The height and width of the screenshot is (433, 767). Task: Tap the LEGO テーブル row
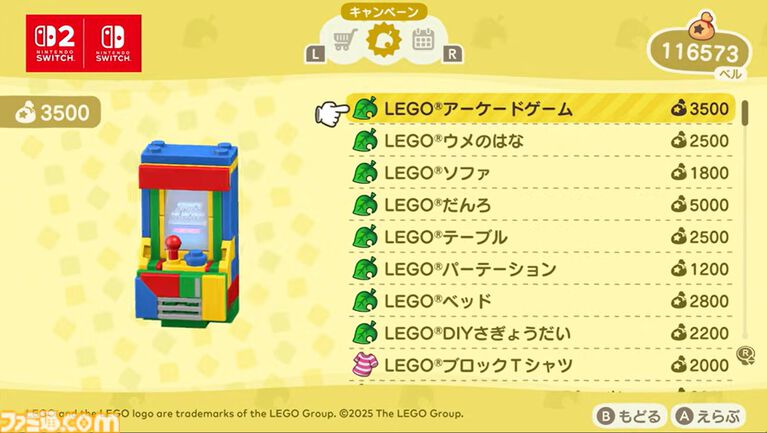coord(541,237)
